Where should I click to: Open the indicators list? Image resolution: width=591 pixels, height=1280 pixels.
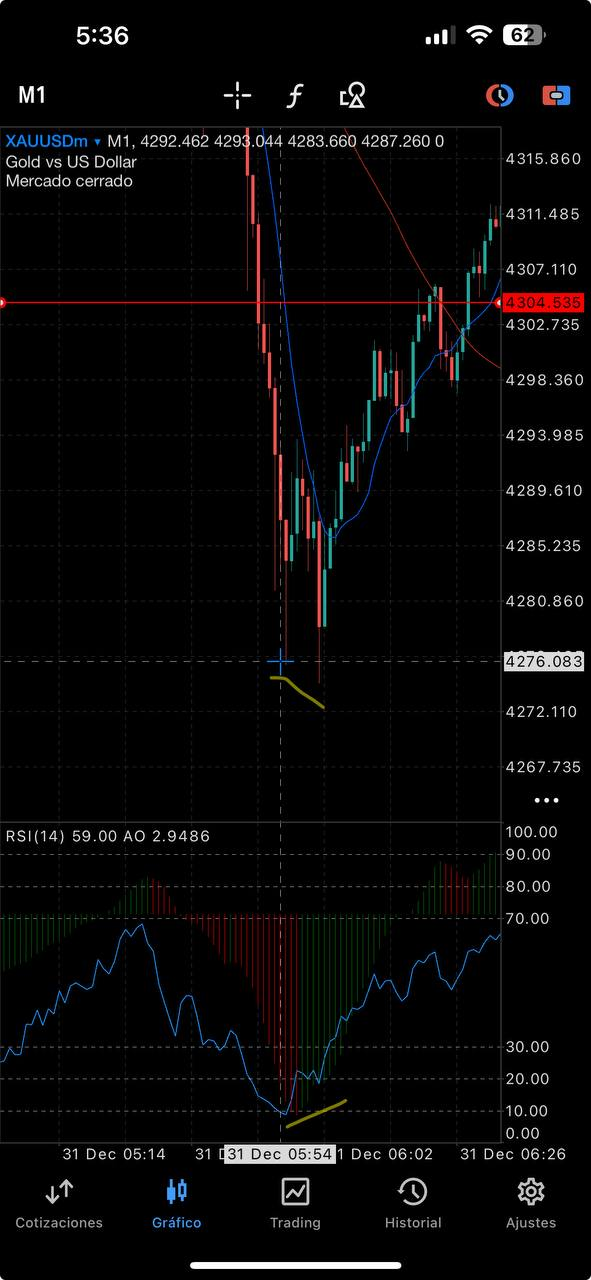click(x=294, y=96)
